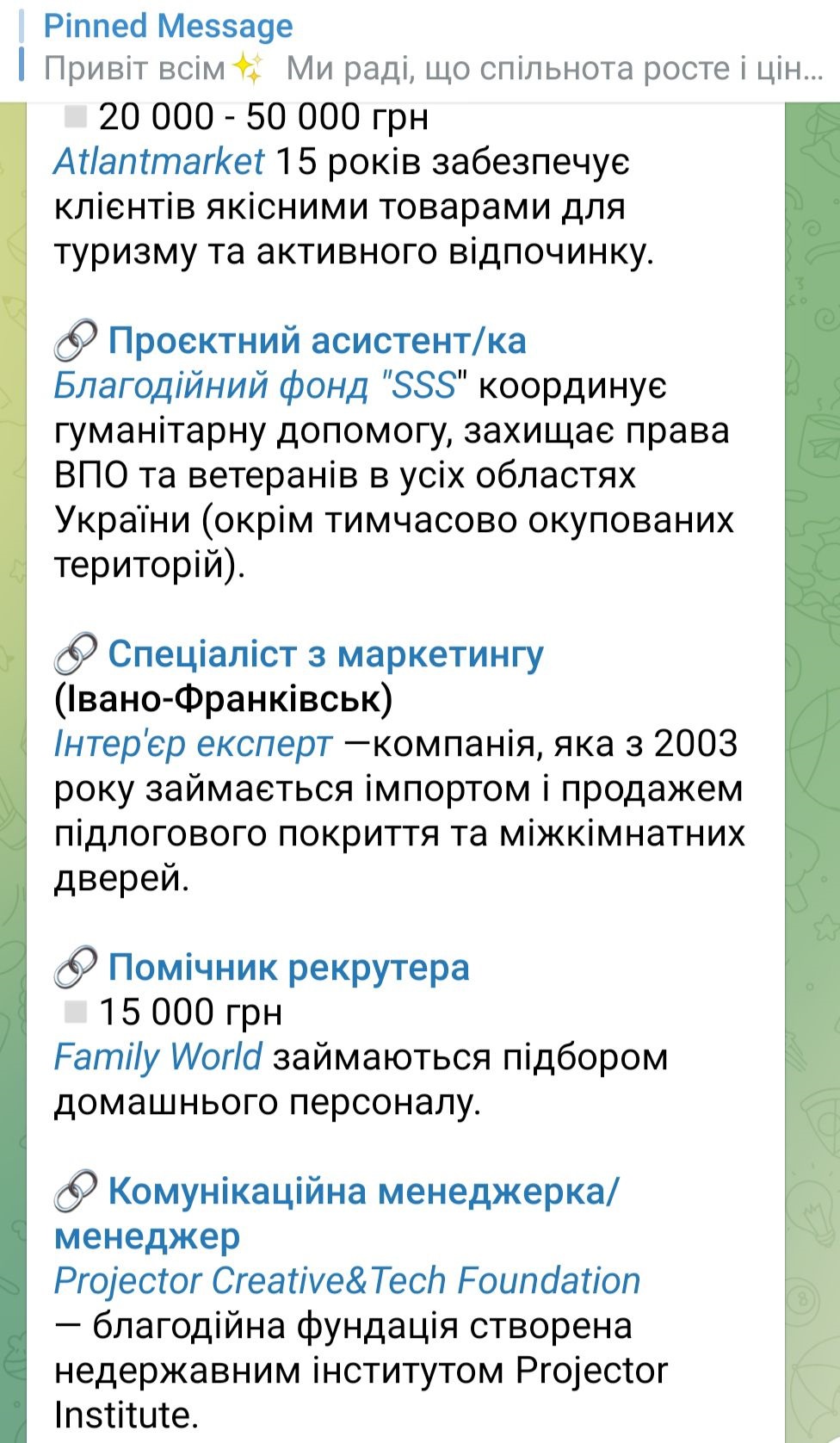This screenshot has height=1443, width=840.
Task: Open the pinned message banner
Action: [x=420, y=49]
